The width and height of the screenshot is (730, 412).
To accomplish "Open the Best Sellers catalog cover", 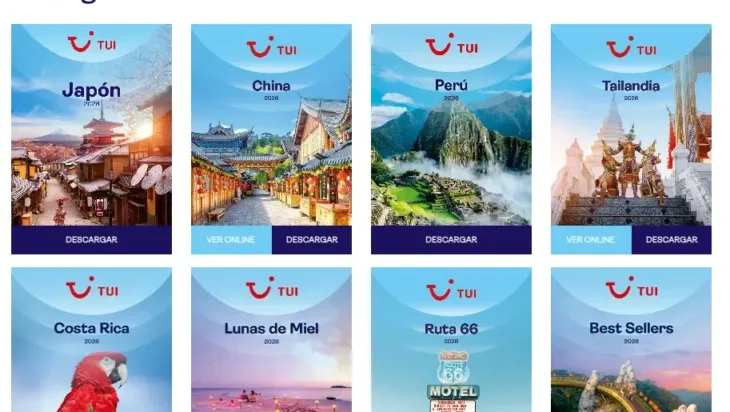I will (631, 340).
